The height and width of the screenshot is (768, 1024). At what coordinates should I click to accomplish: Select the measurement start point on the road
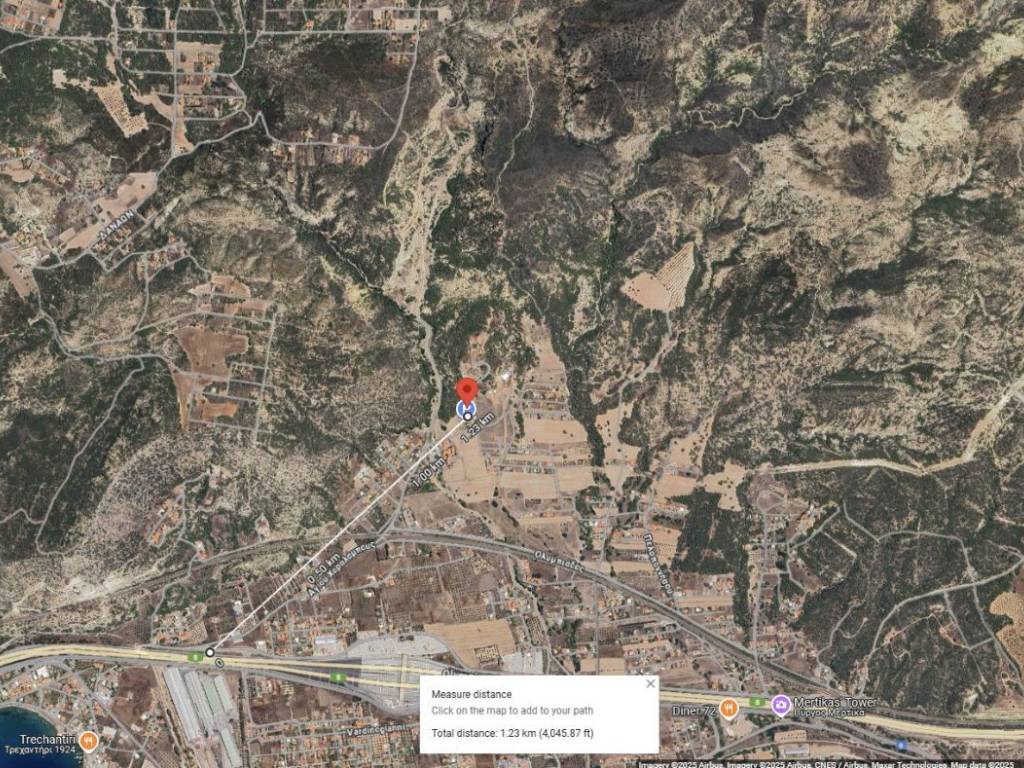(x=210, y=652)
